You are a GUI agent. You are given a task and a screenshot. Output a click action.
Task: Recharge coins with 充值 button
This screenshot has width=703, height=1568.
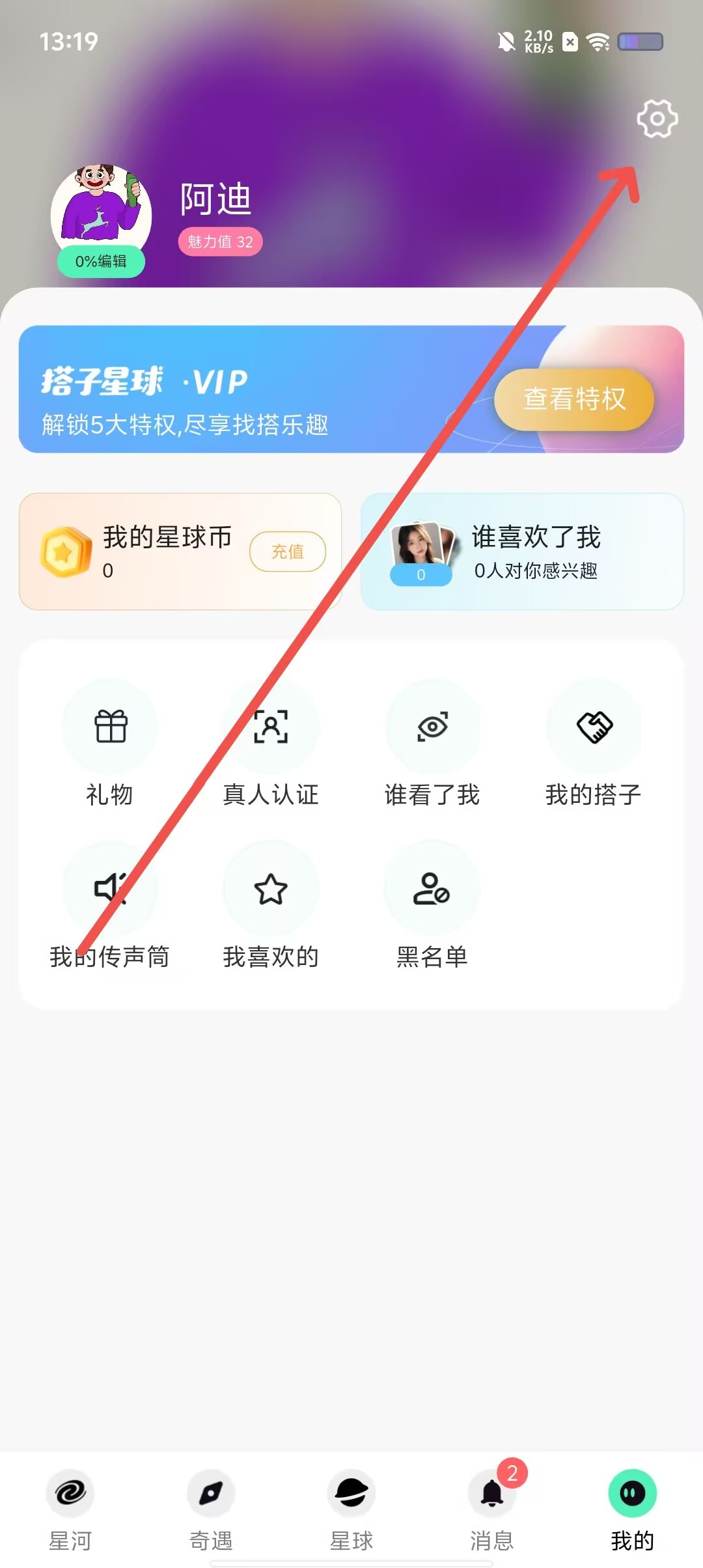coord(287,552)
